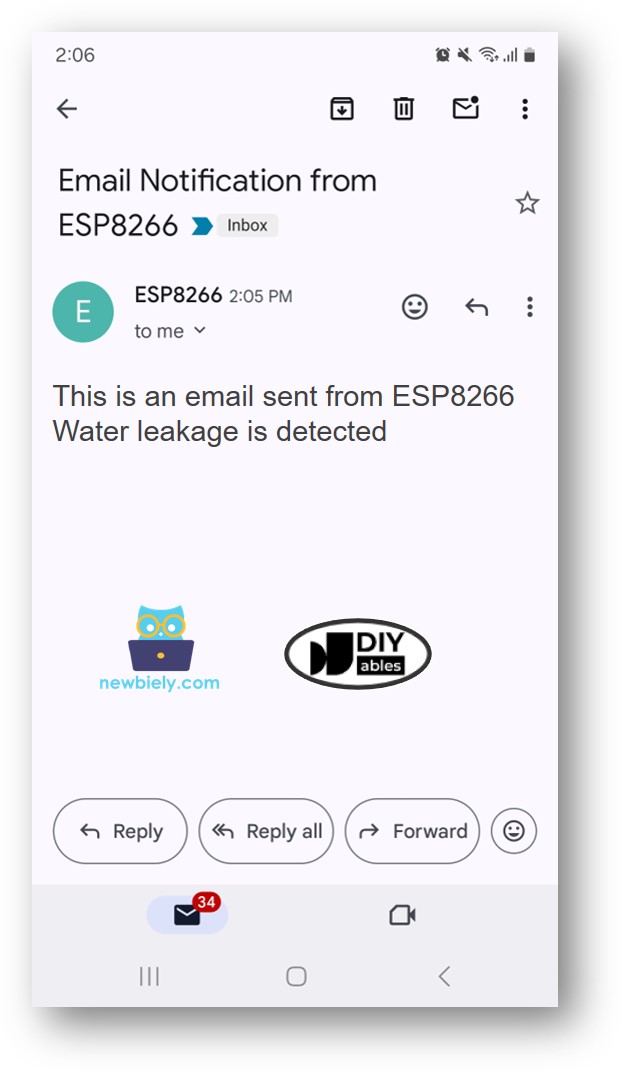Screen dimensions: 623x1072
Task: Delete this email with the trash icon
Action: click(x=403, y=109)
